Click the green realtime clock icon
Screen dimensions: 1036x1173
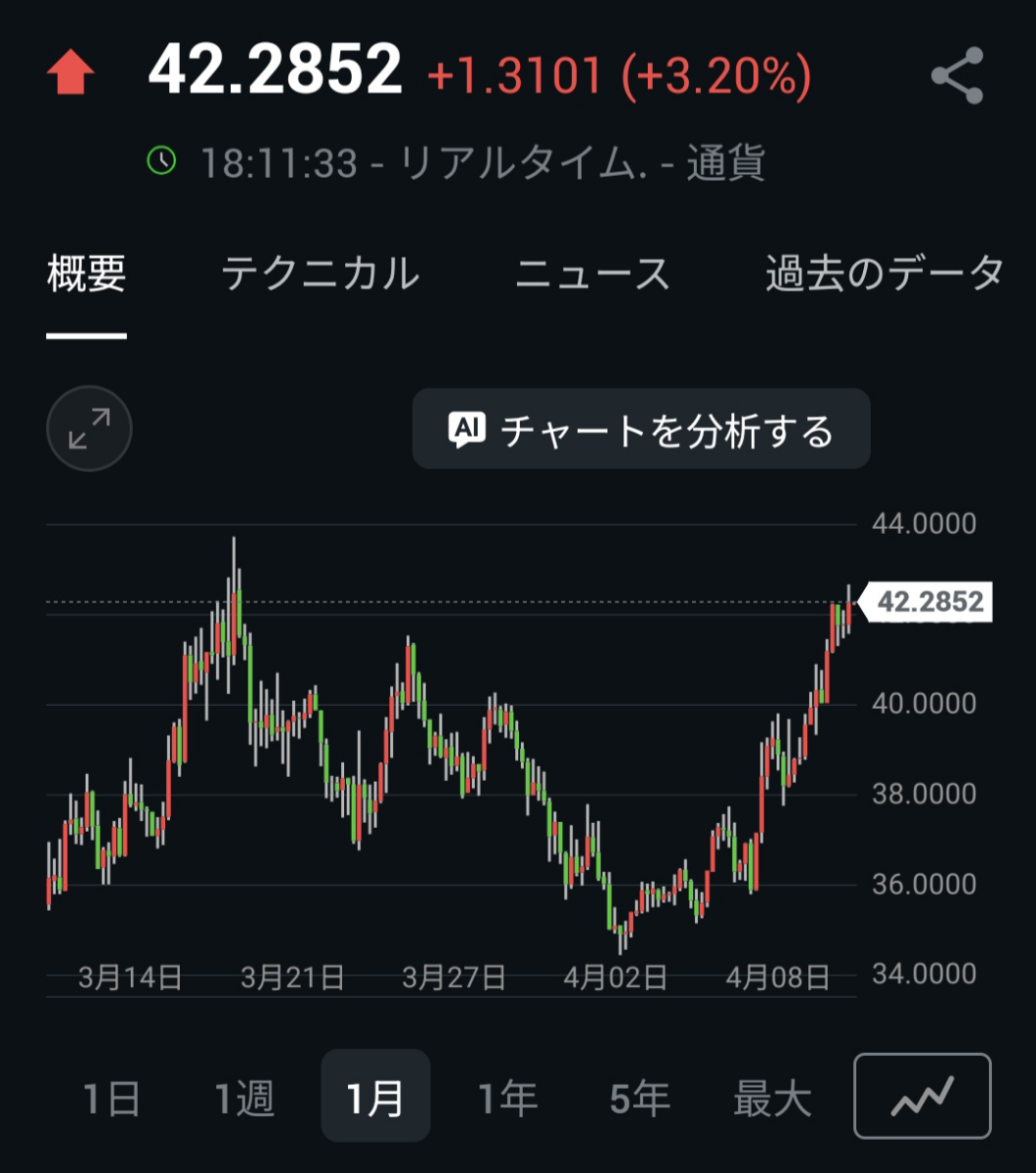161,161
